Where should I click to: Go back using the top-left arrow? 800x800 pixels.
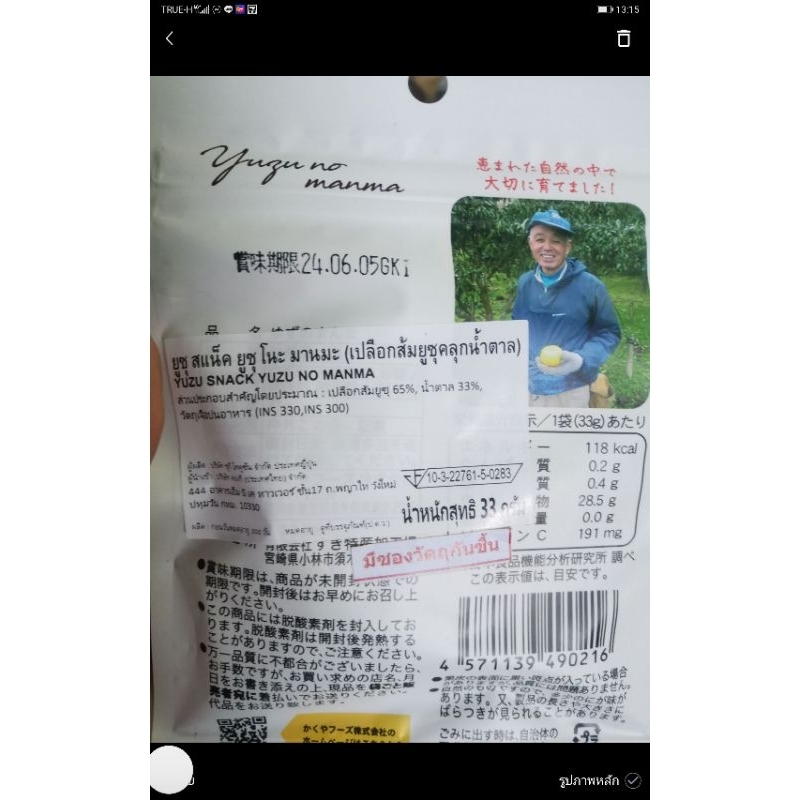[x=170, y=38]
